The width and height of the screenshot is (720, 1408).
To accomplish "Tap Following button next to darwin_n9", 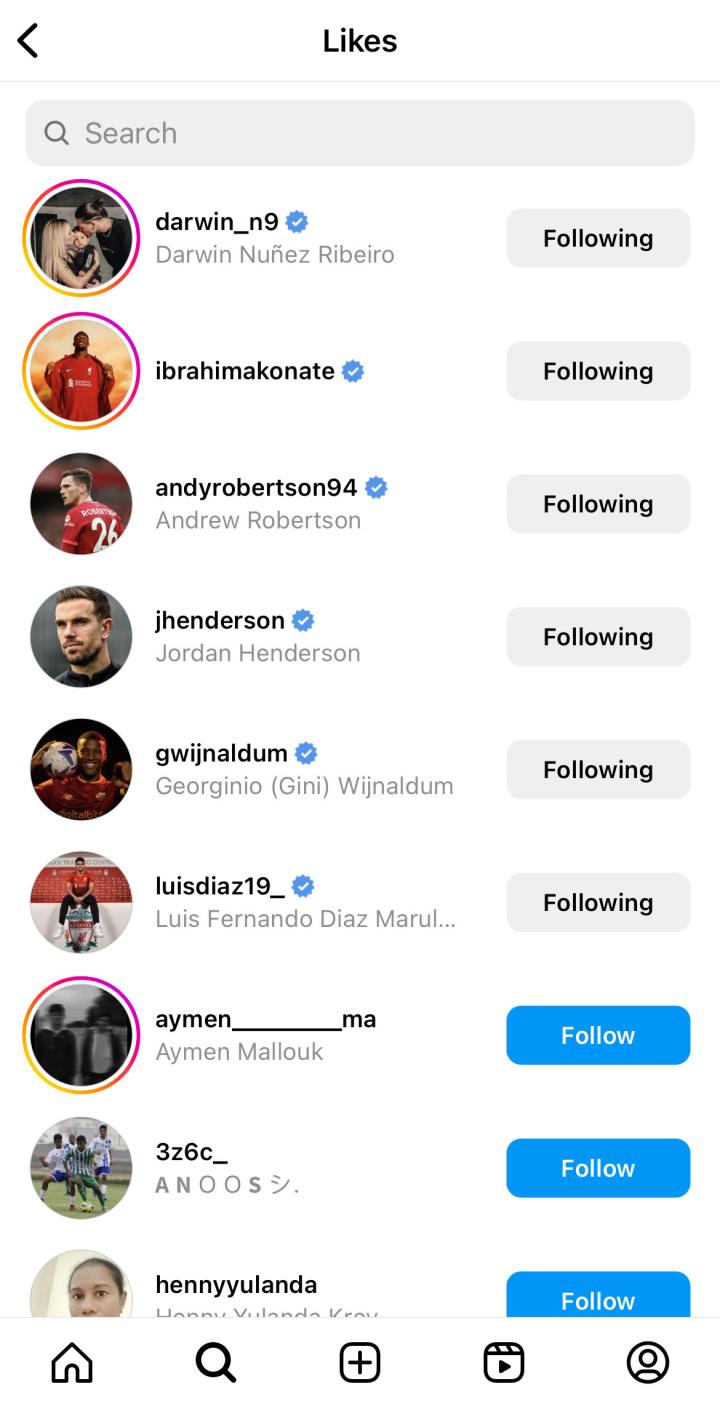I will [598, 238].
